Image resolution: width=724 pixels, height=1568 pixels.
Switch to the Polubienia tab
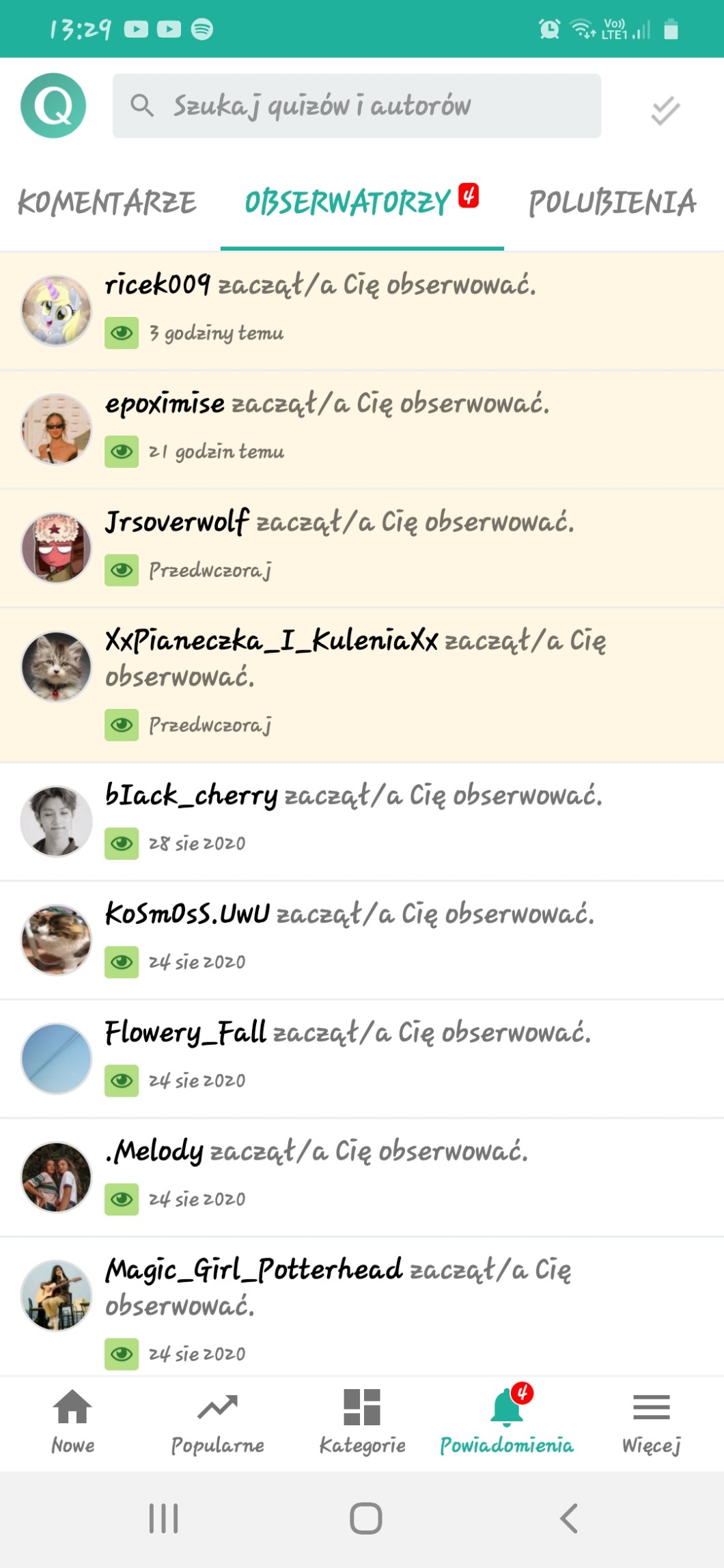(612, 203)
